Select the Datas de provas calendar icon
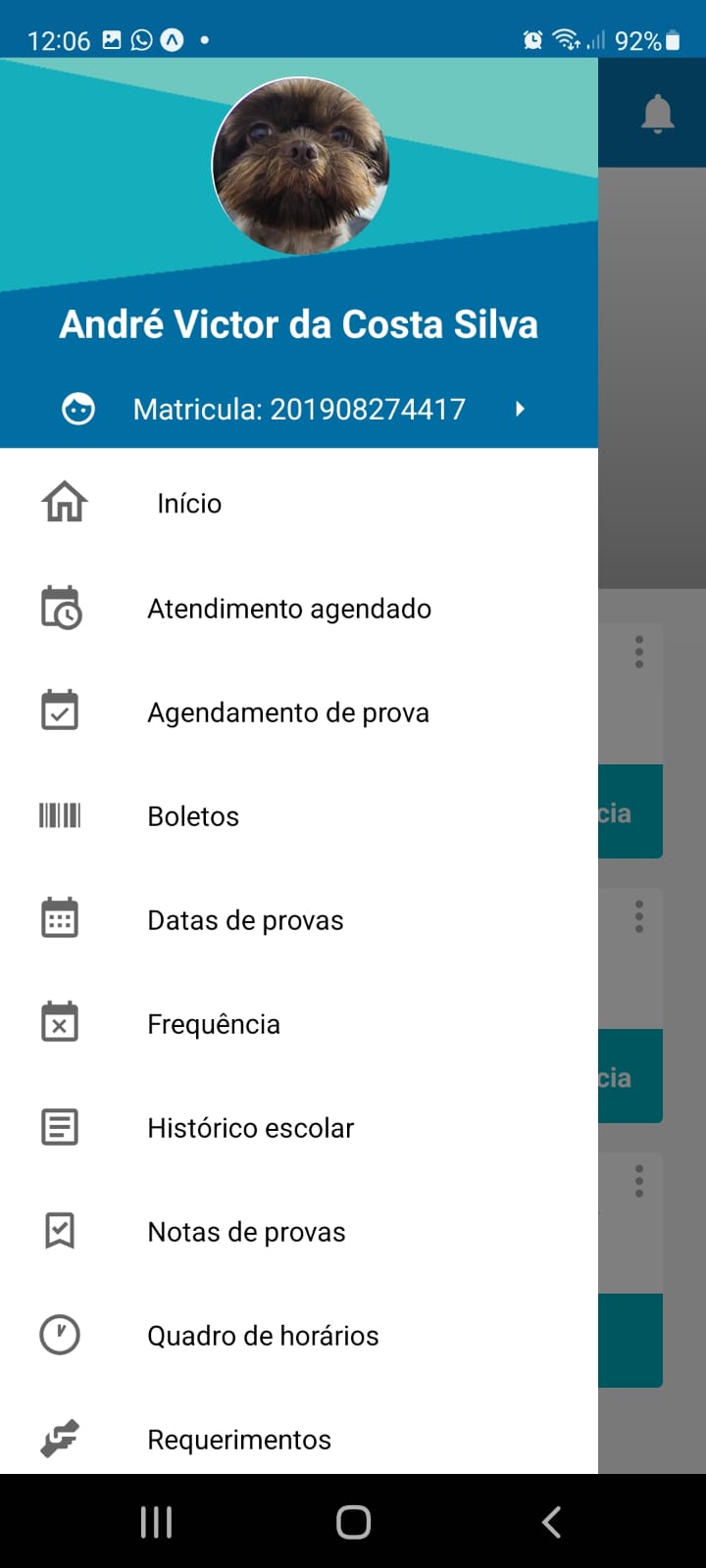Viewport: 706px width, 1568px height. pos(59,918)
